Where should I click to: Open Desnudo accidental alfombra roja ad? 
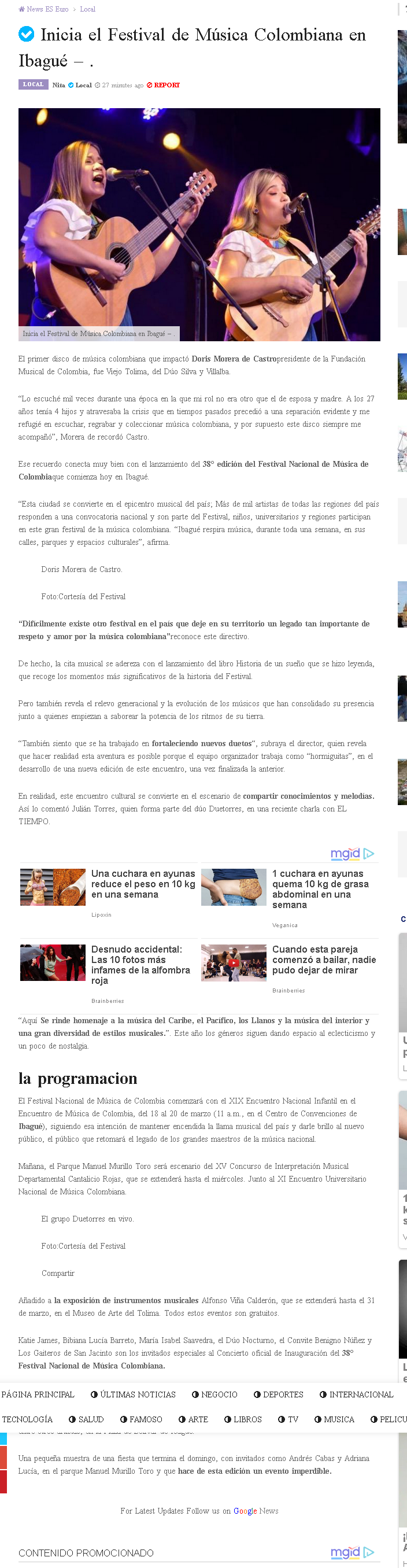point(140,965)
